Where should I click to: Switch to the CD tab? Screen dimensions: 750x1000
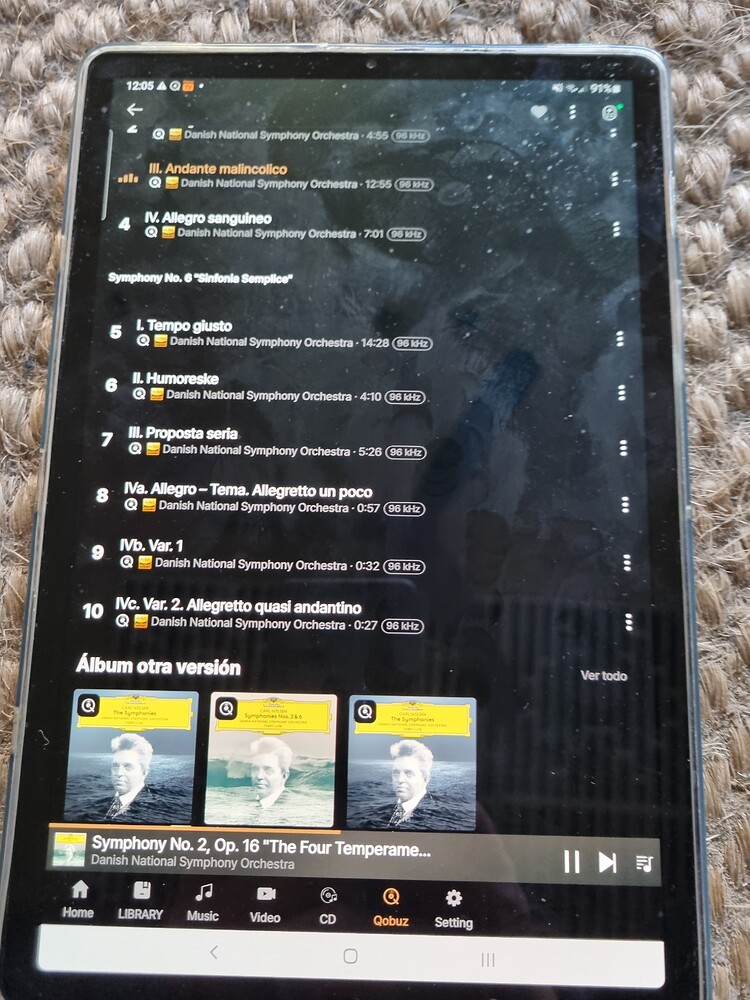coord(327,905)
